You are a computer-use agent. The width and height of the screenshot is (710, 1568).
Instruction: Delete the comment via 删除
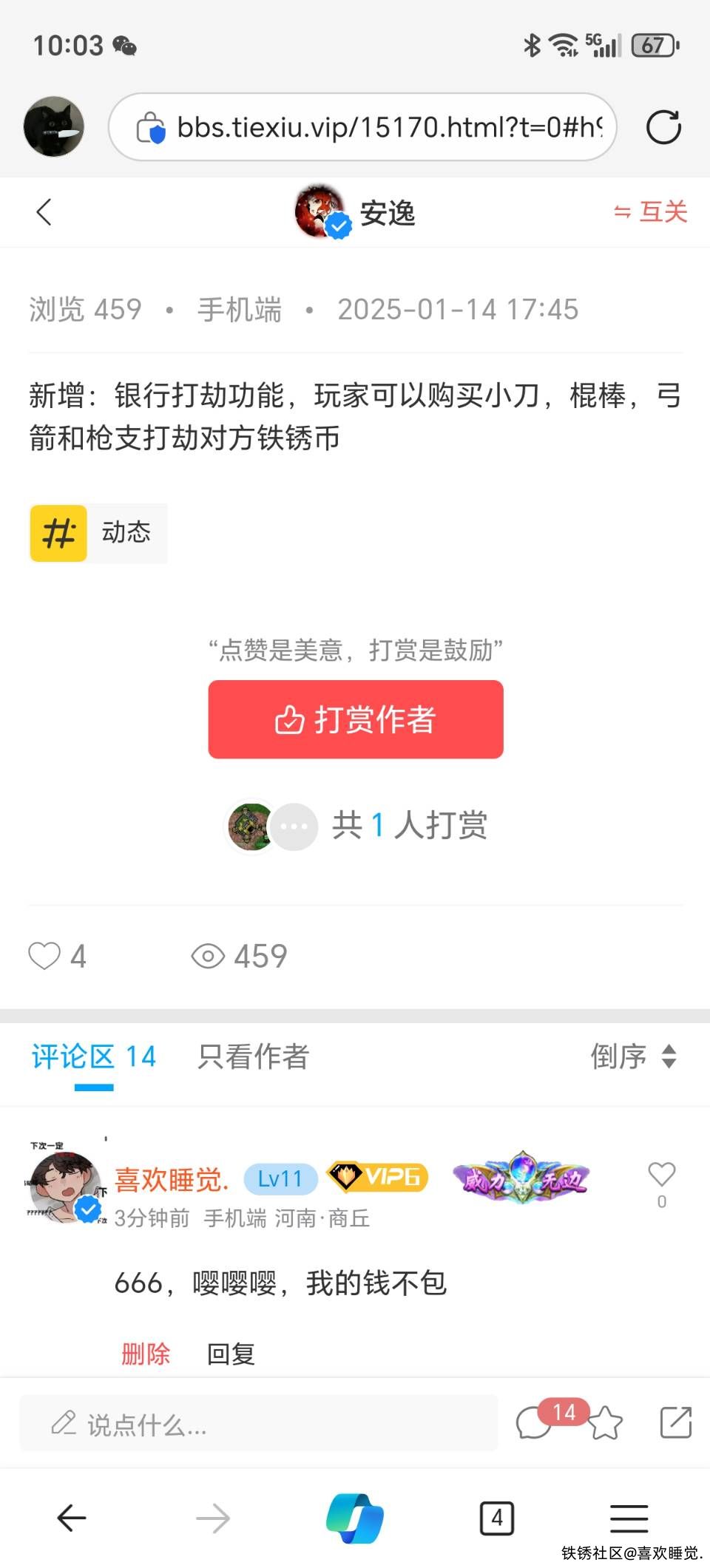(x=146, y=1354)
